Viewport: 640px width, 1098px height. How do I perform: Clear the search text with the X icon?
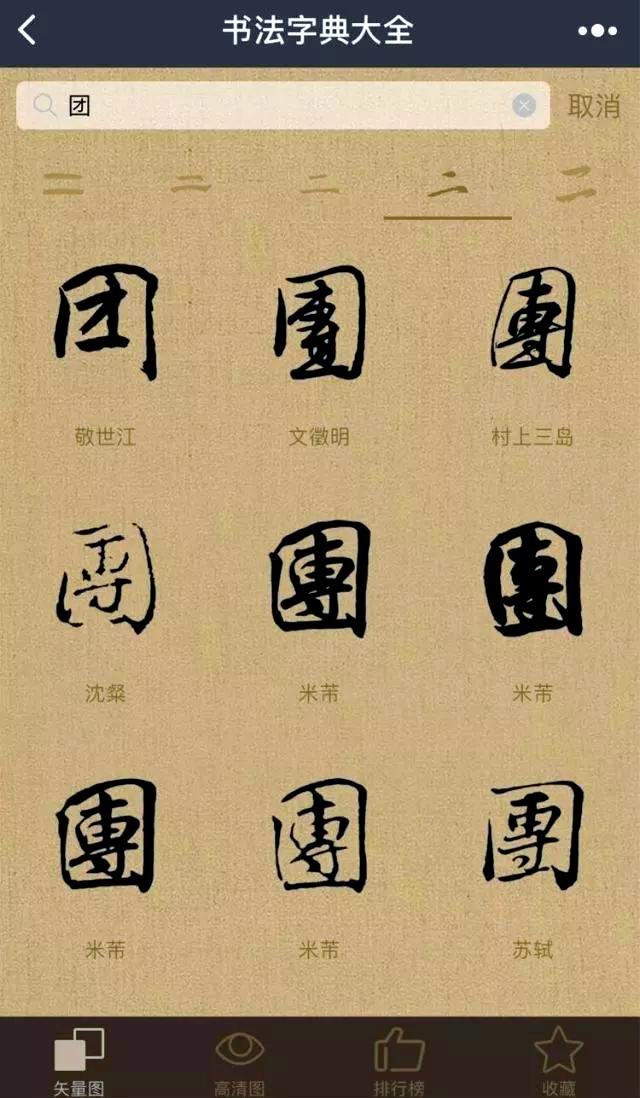click(x=524, y=106)
